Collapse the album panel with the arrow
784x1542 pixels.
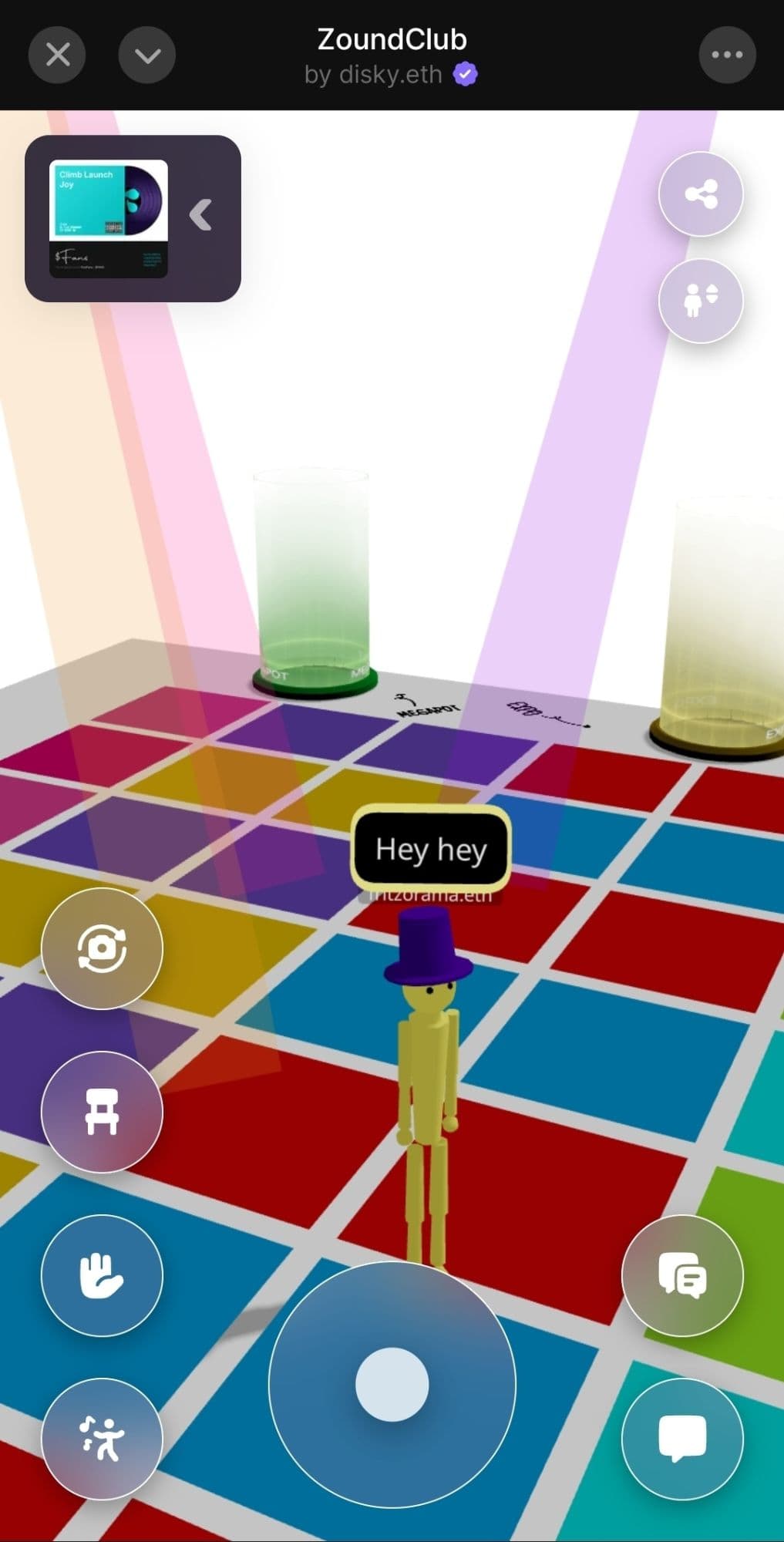click(x=201, y=215)
